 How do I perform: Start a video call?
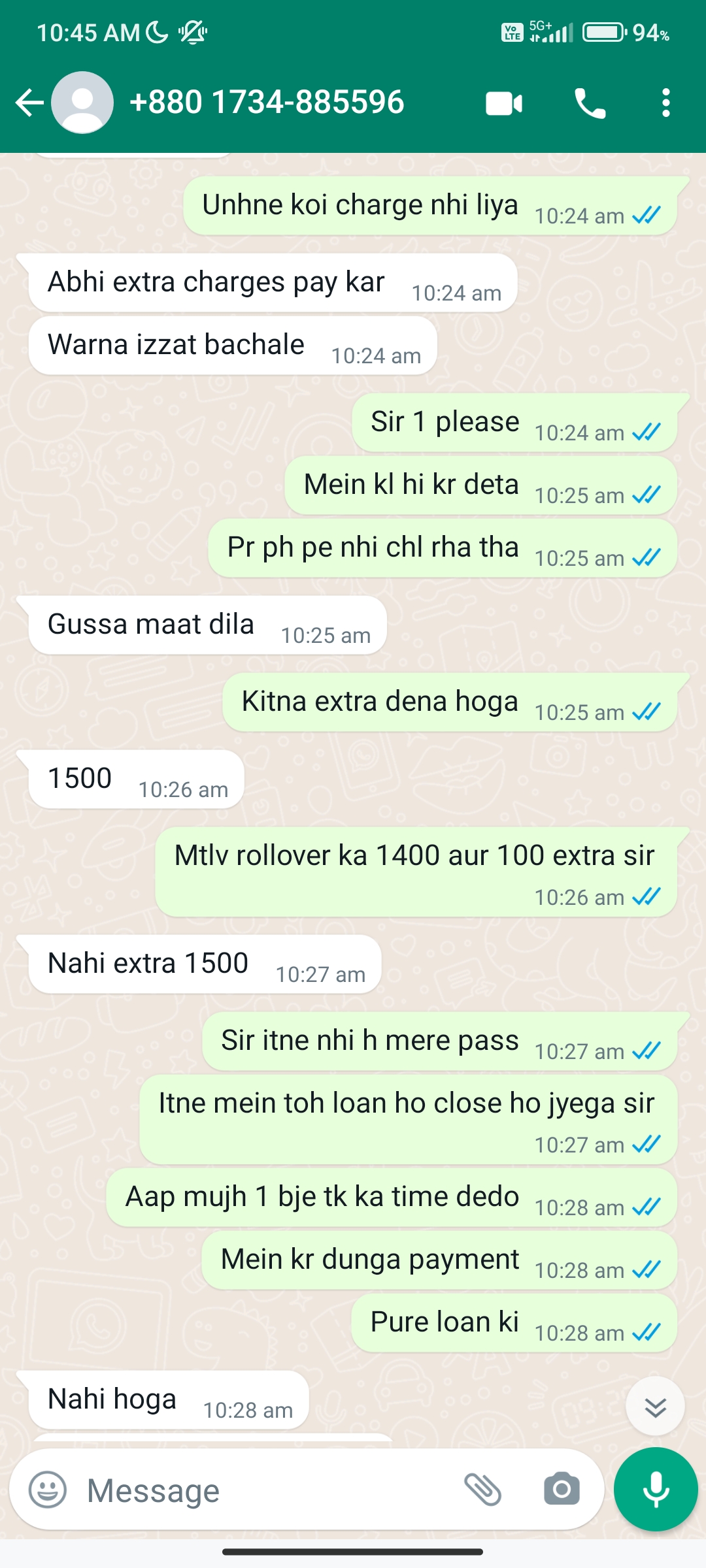pyautogui.click(x=504, y=103)
